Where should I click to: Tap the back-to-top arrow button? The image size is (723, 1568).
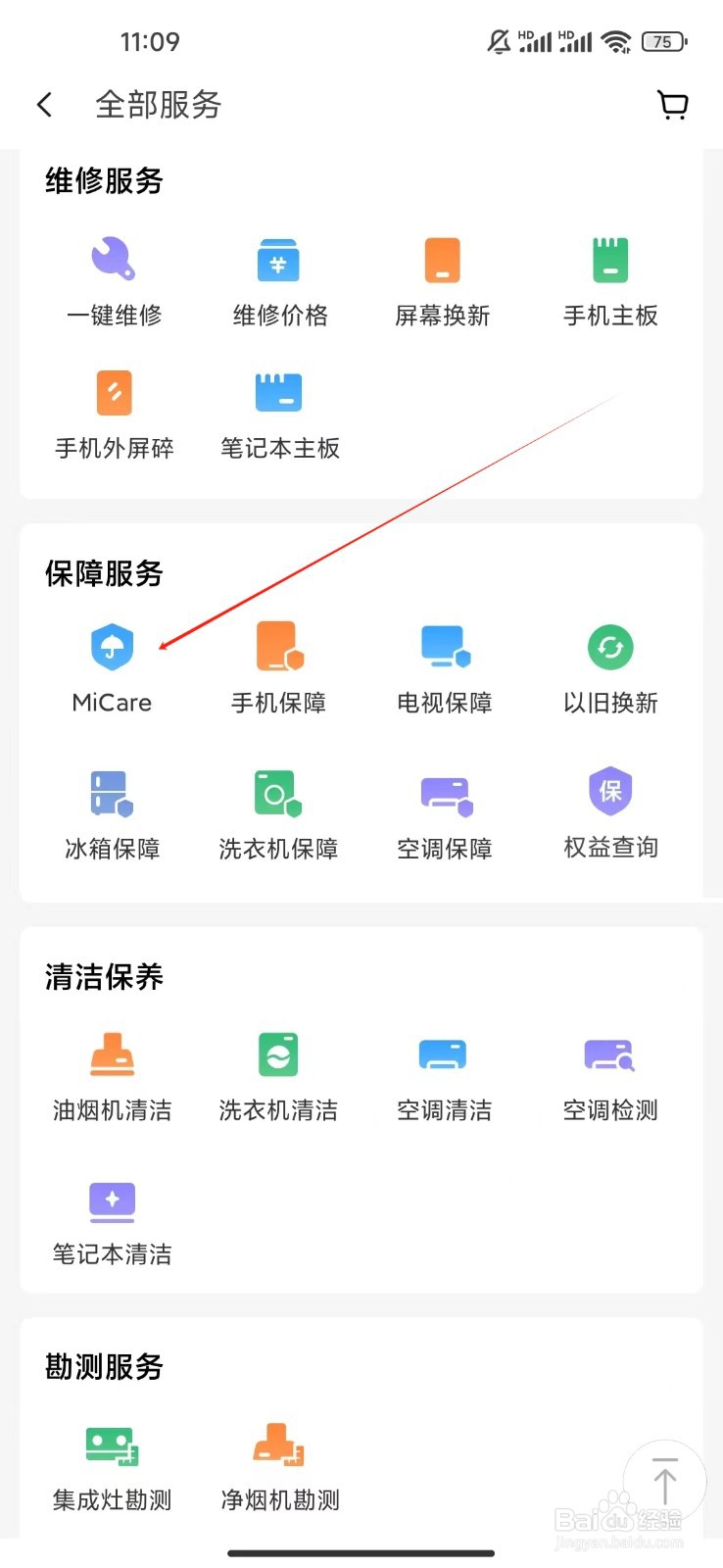click(x=665, y=1481)
